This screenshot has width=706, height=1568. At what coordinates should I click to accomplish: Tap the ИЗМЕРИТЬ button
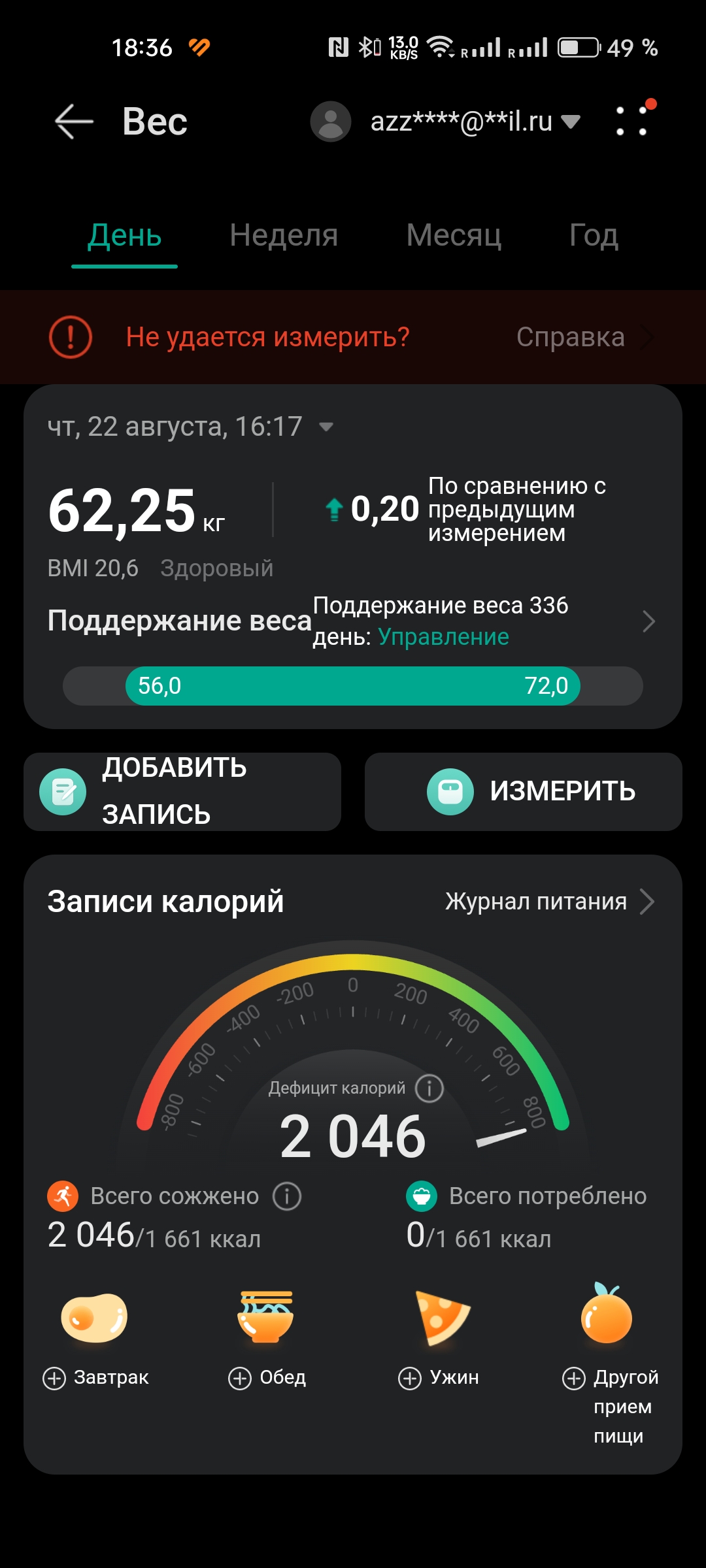point(524,792)
